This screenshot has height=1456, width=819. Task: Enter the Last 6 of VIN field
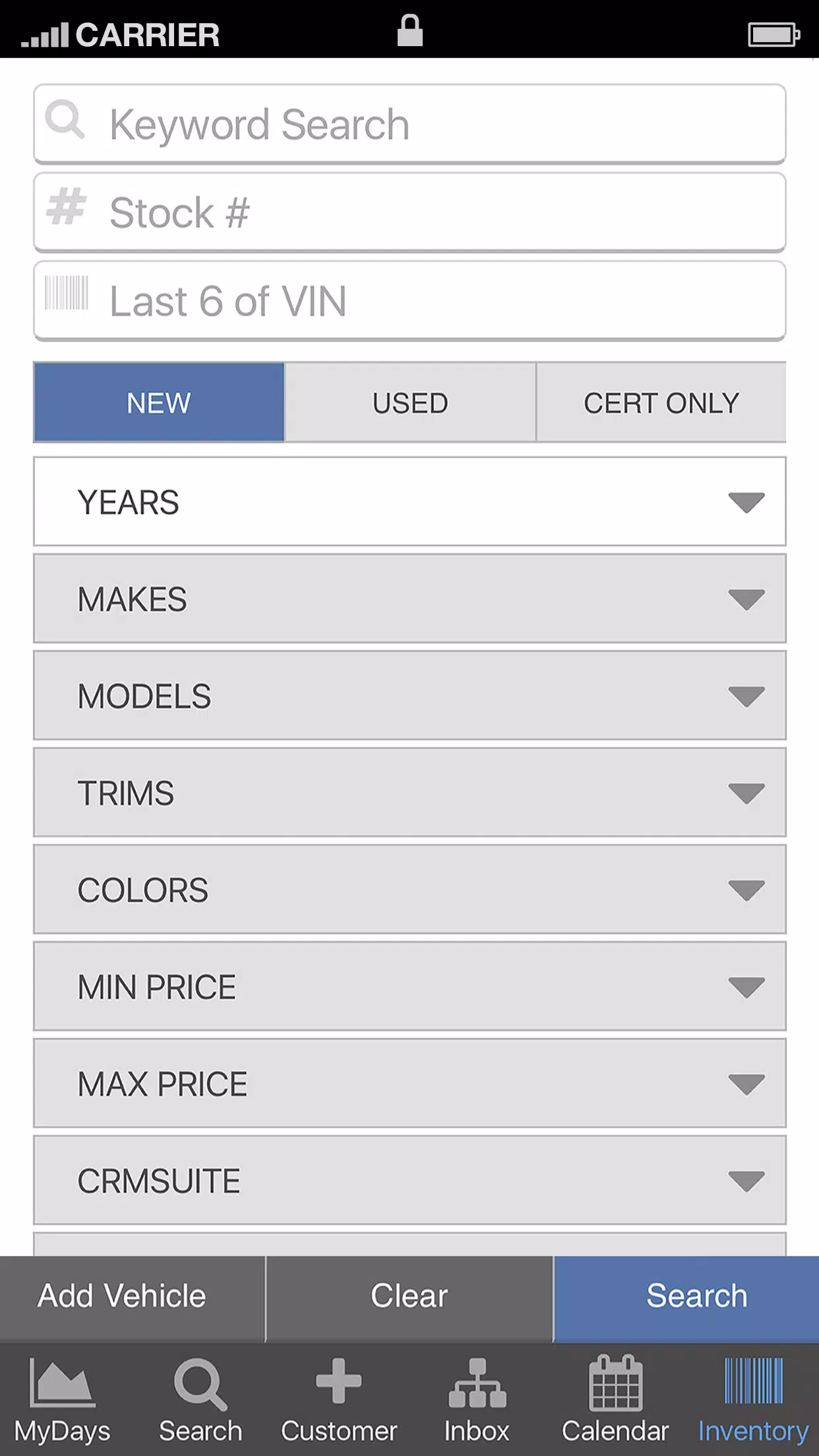(409, 301)
